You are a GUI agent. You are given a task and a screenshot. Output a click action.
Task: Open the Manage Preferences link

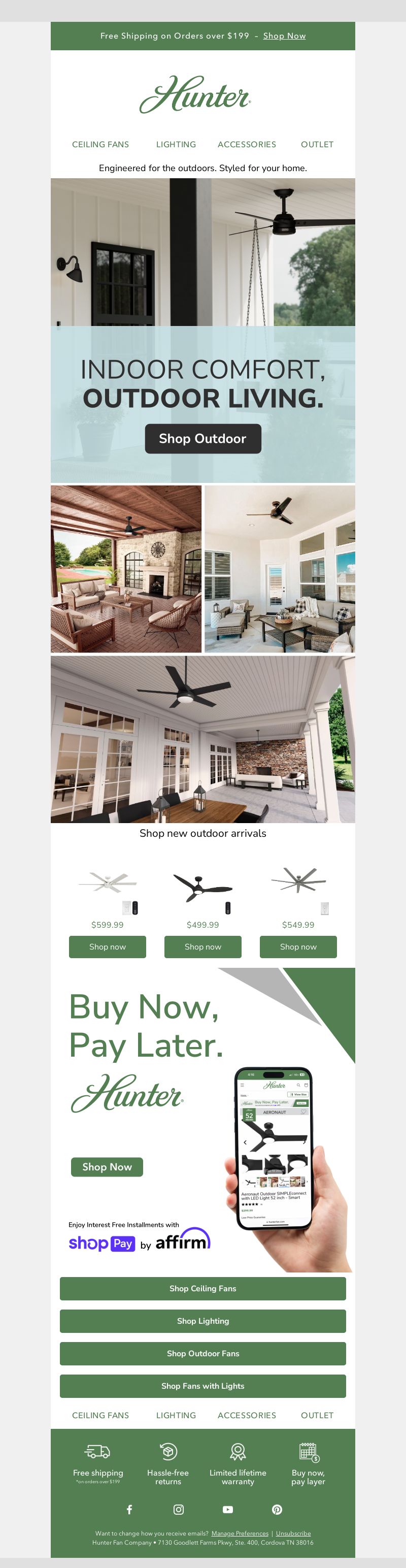pos(240,1533)
